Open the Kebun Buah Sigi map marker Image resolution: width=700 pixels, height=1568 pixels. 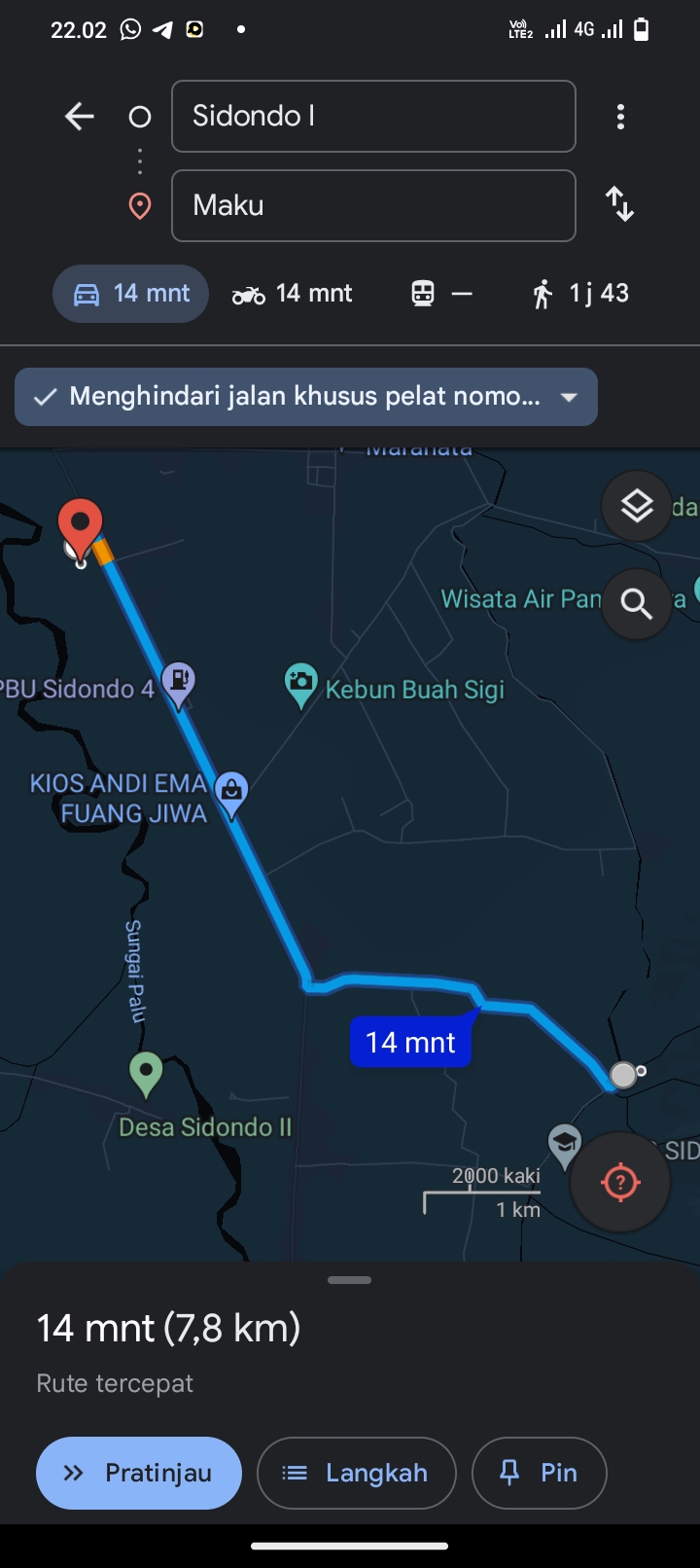coord(301,687)
